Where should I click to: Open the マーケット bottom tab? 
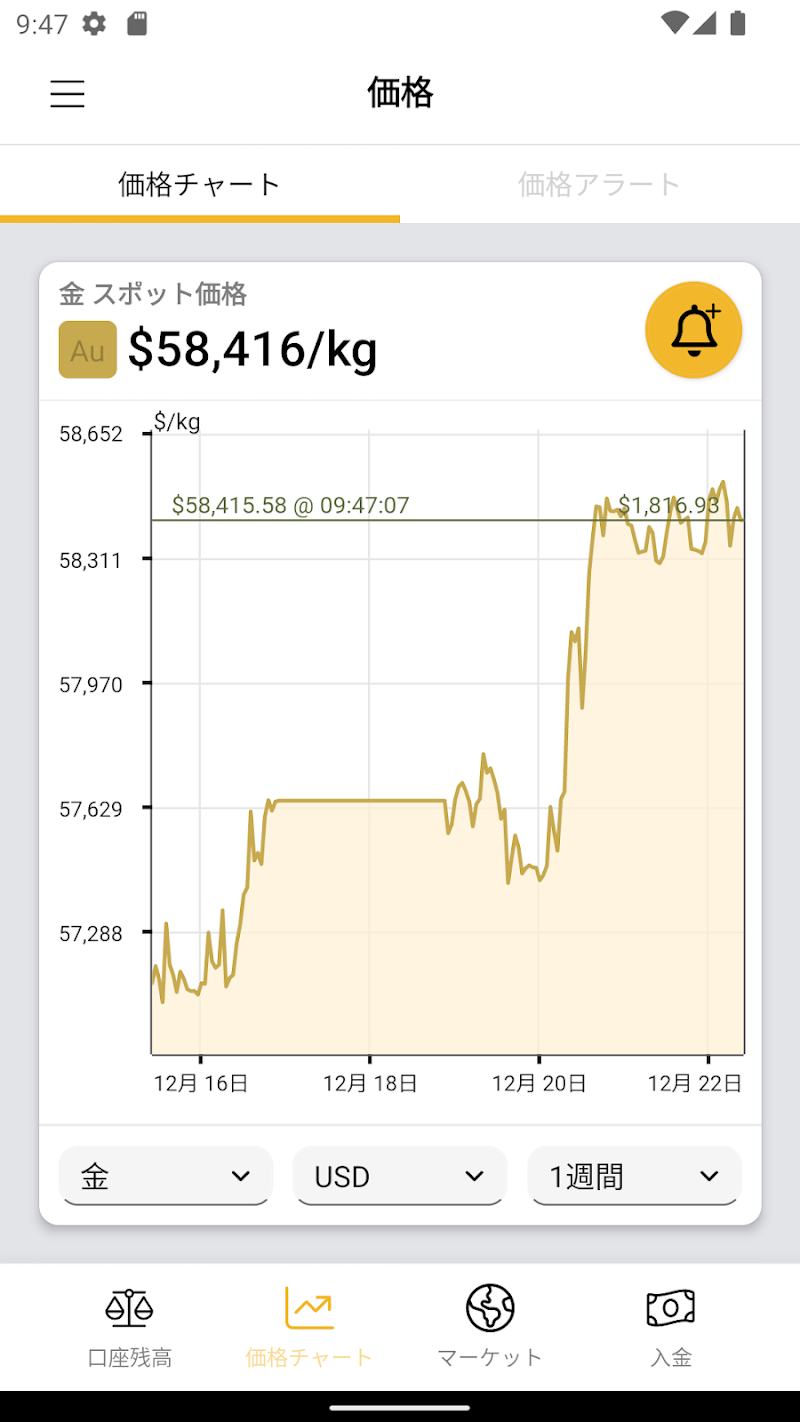click(x=490, y=1326)
